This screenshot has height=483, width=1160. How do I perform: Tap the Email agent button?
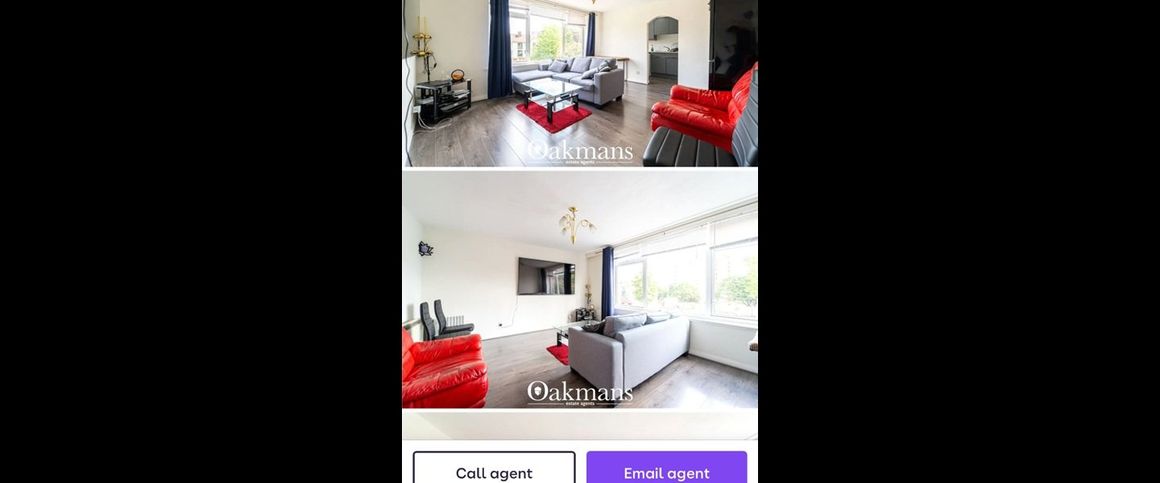[666, 470]
